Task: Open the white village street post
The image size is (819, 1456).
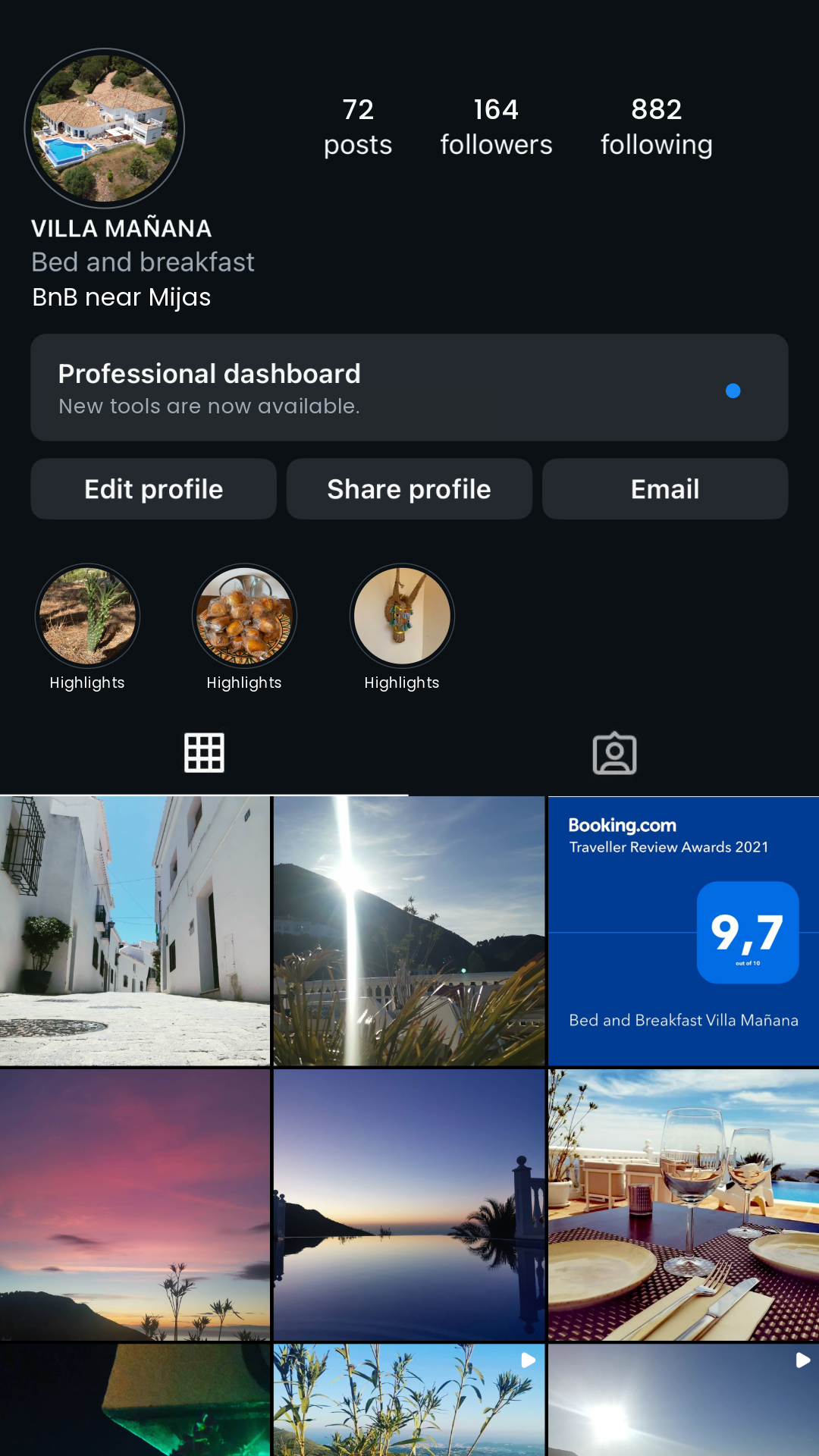Action: point(135,930)
